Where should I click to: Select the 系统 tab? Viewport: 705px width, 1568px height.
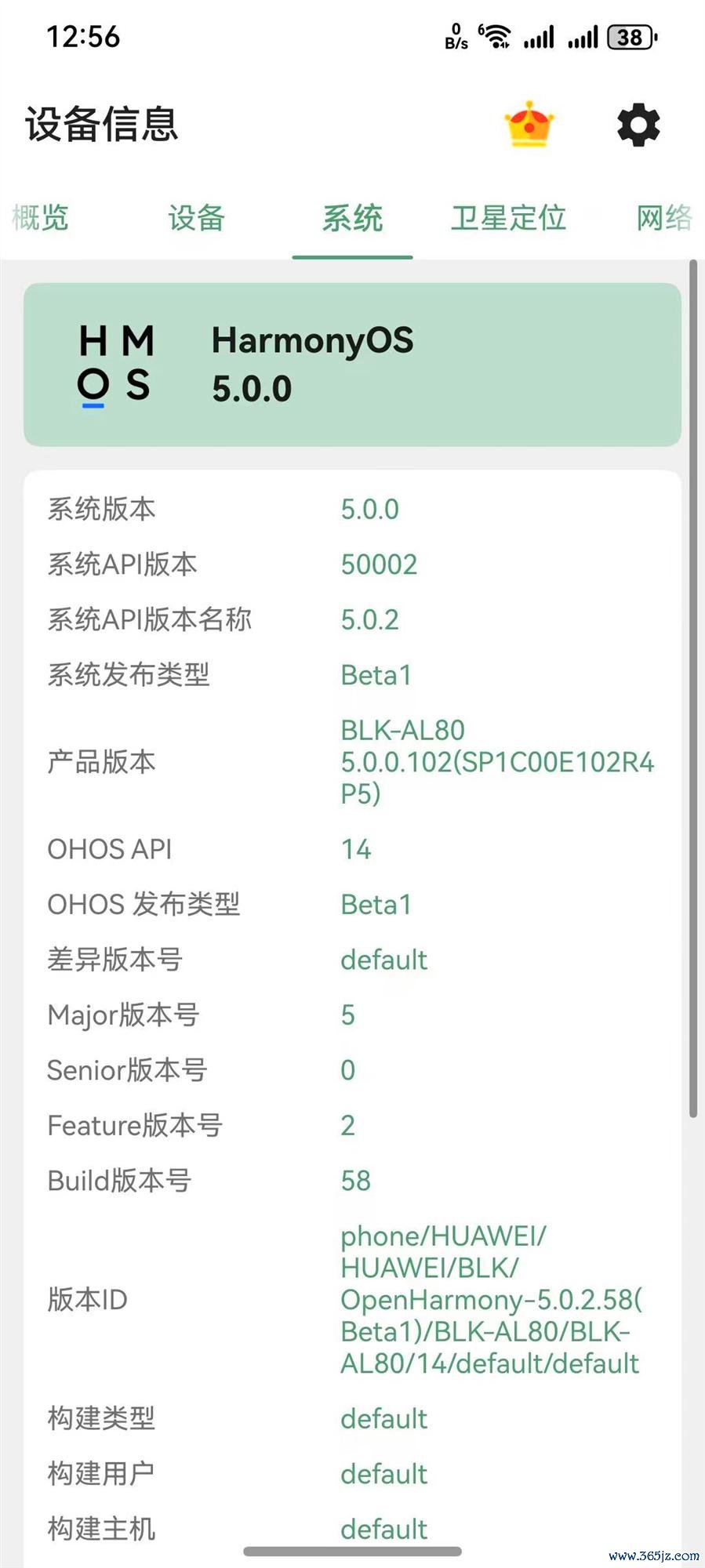(x=352, y=218)
